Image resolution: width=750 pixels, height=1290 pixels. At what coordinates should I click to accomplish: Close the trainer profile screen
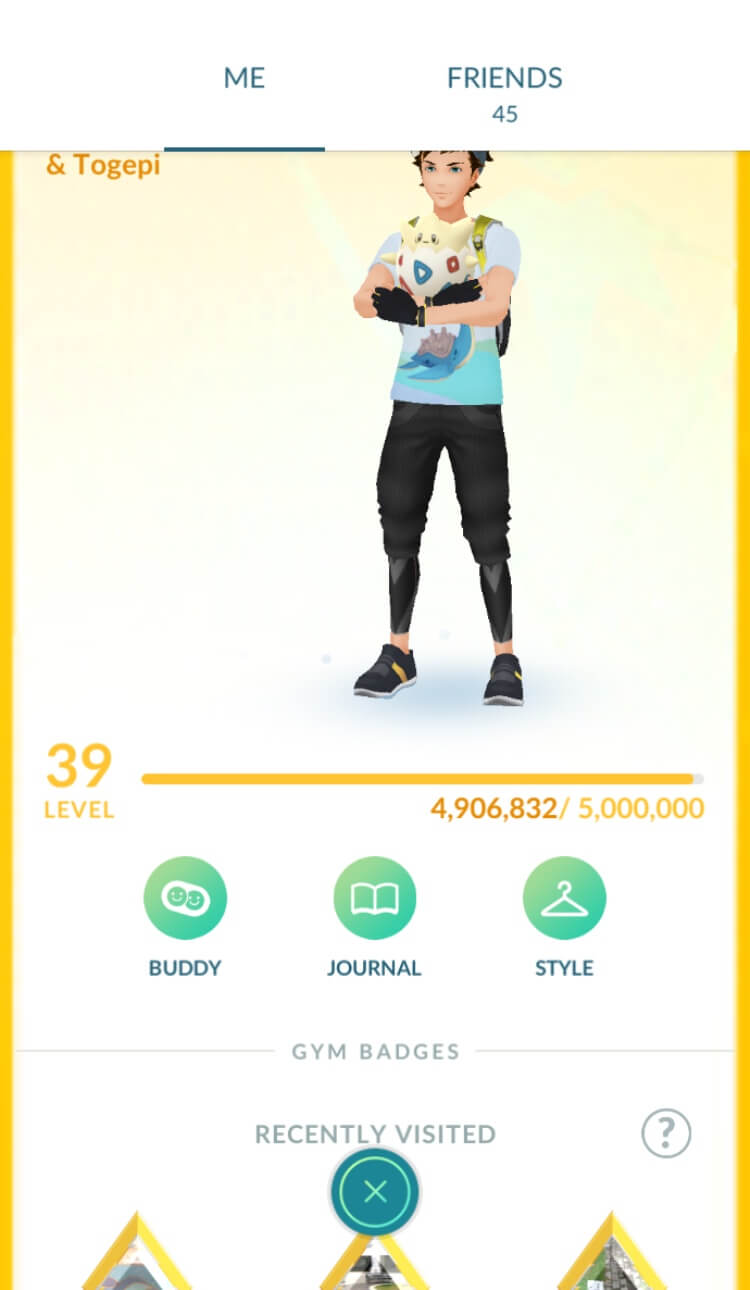click(x=375, y=1191)
